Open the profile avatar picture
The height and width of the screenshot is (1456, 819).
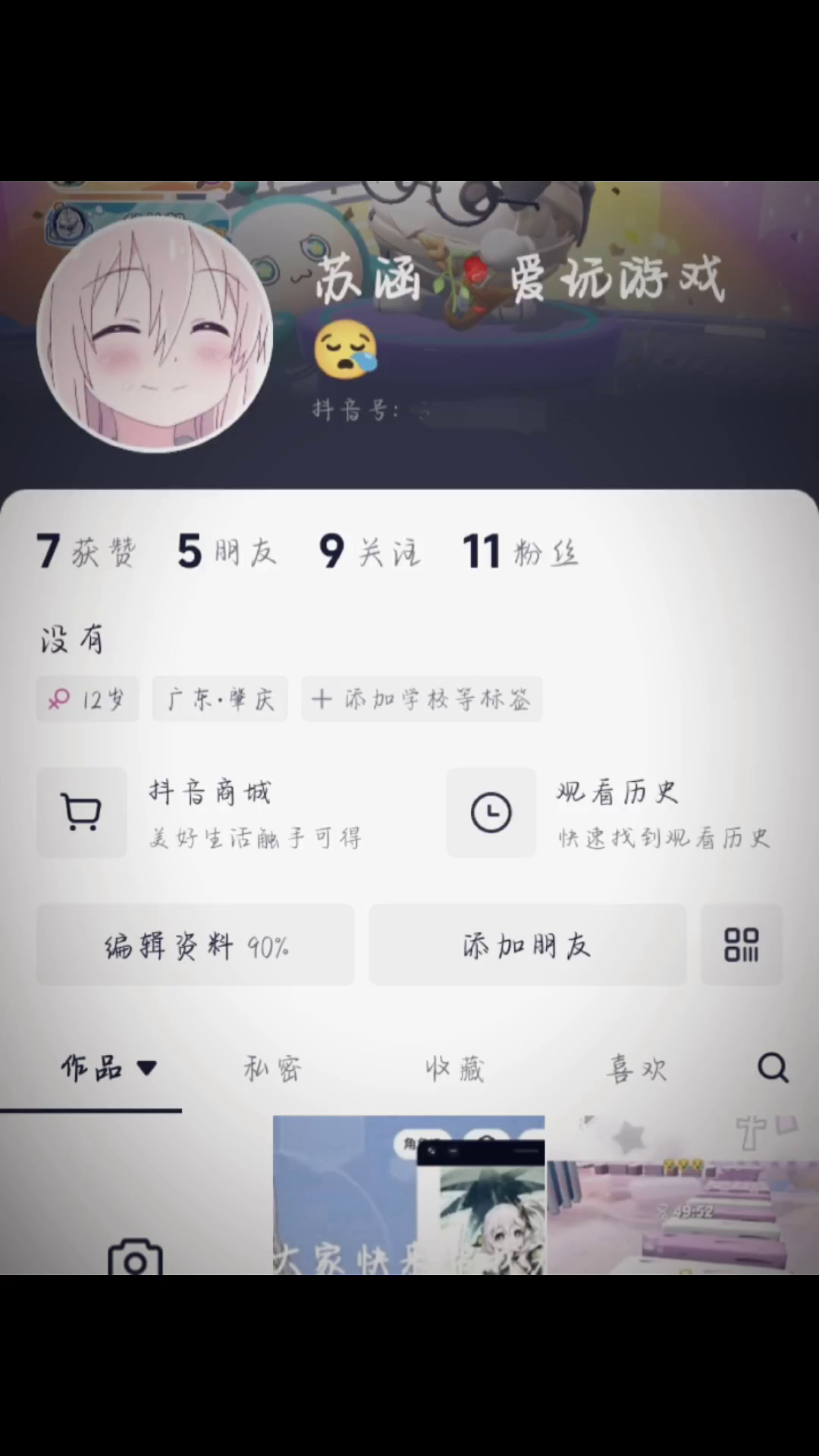pos(155,335)
